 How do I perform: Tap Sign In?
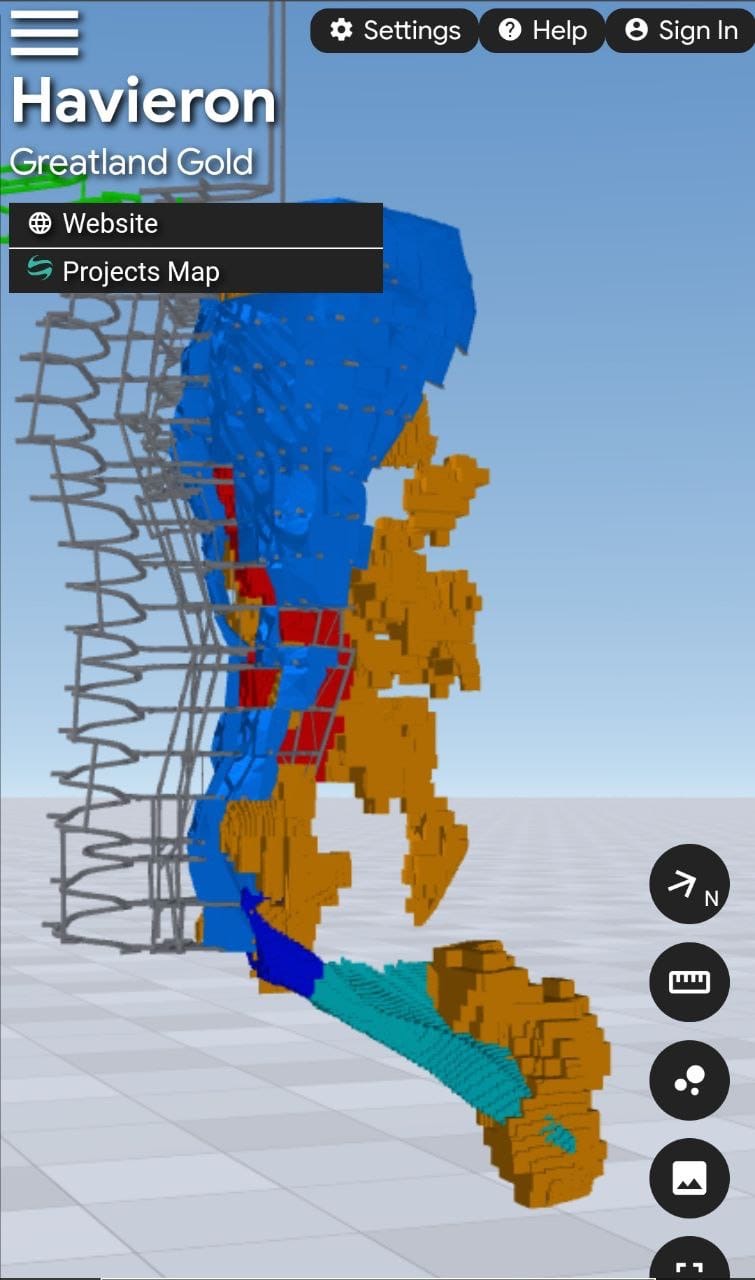[x=682, y=31]
